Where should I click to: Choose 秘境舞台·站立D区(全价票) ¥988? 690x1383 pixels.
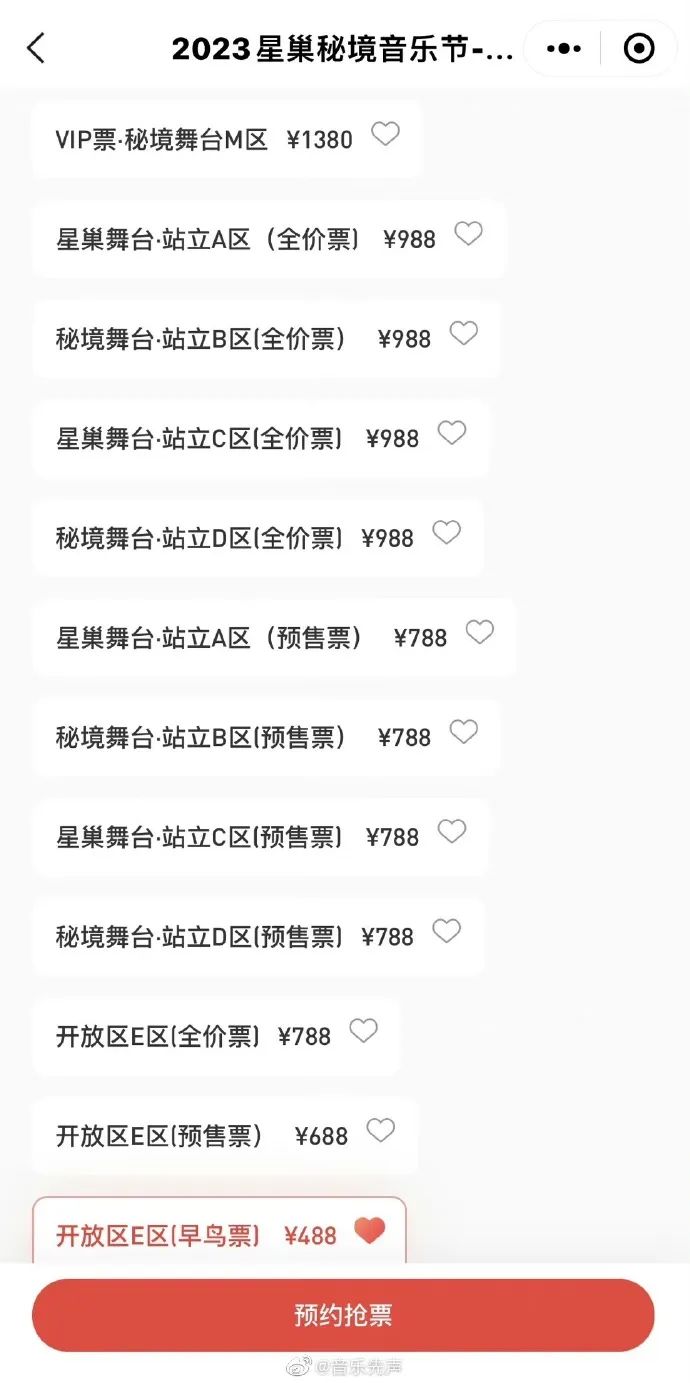234,538
